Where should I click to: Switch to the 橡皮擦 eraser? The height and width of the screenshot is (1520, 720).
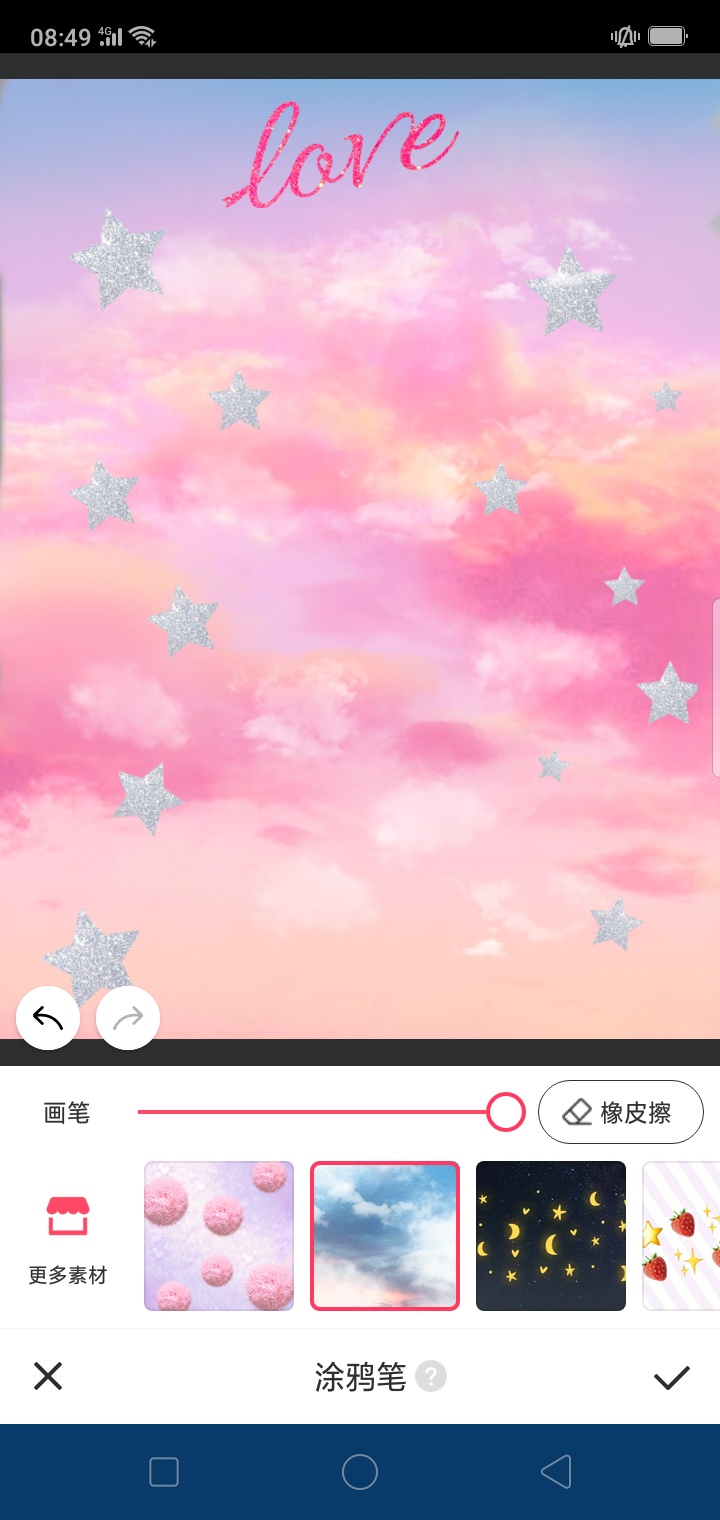tap(621, 1112)
